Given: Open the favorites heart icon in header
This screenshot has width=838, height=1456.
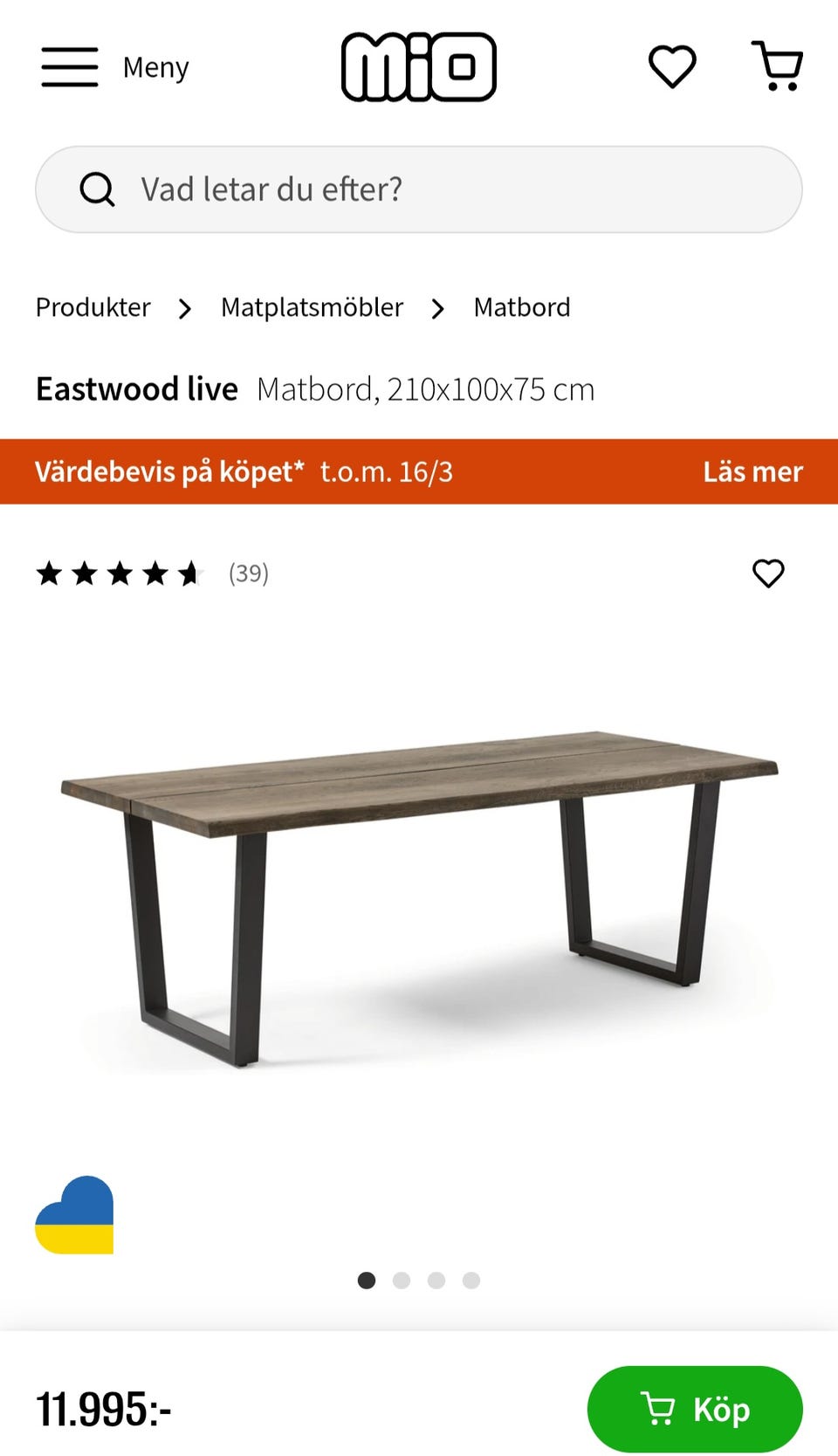Looking at the screenshot, I should click(670, 66).
